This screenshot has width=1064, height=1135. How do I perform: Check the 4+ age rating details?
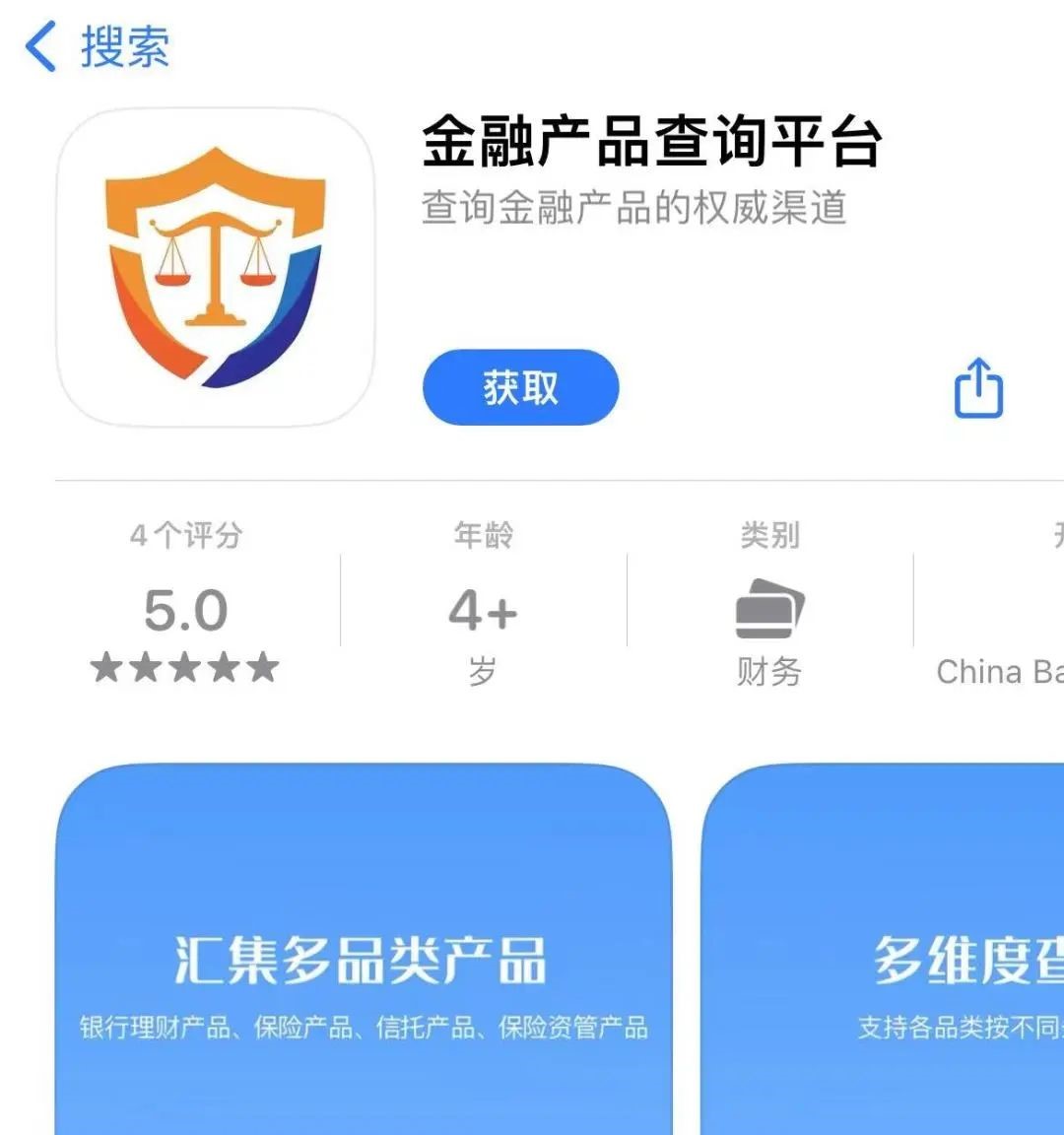483,608
